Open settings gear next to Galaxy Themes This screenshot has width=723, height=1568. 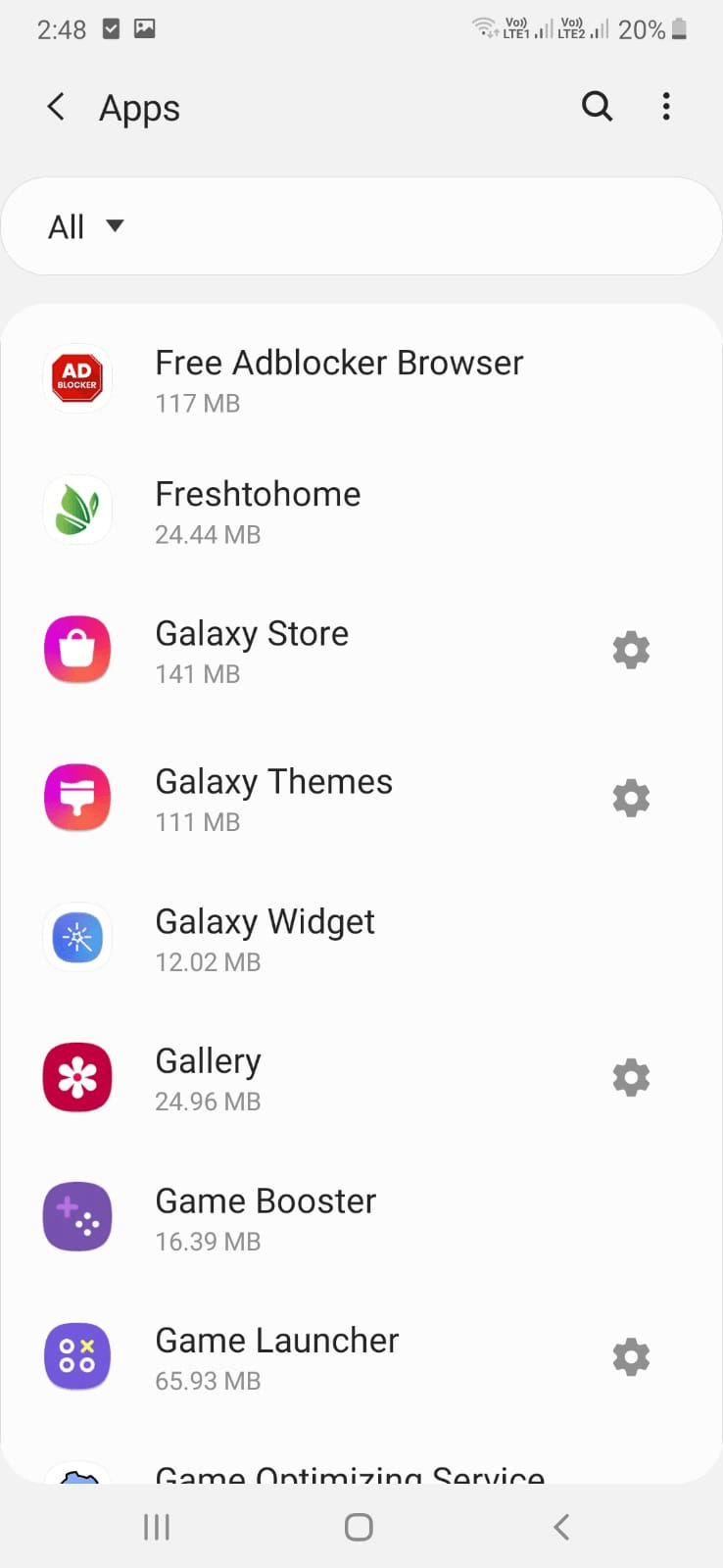pyautogui.click(x=631, y=798)
